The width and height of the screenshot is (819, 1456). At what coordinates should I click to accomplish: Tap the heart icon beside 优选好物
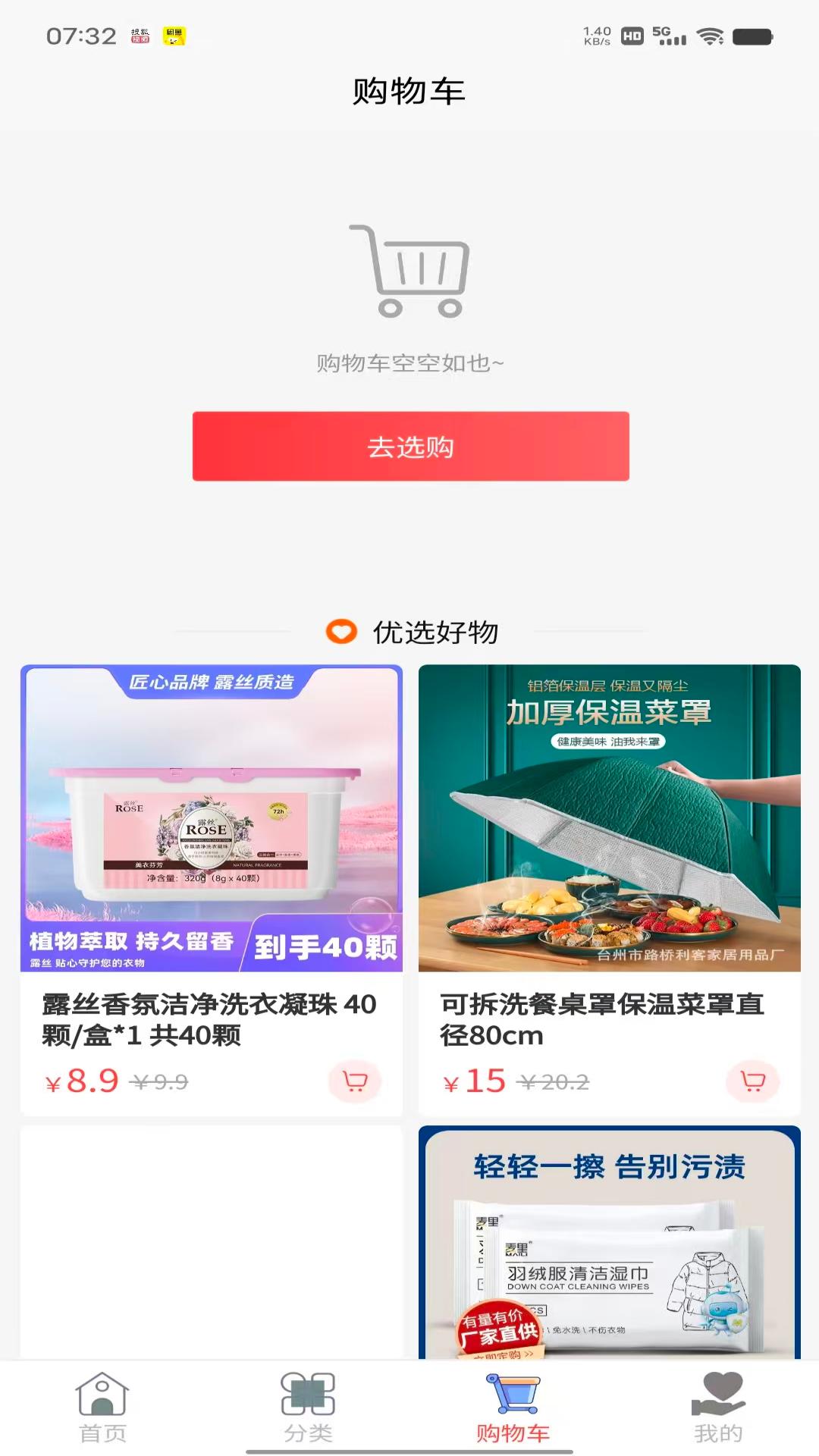click(x=340, y=632)
